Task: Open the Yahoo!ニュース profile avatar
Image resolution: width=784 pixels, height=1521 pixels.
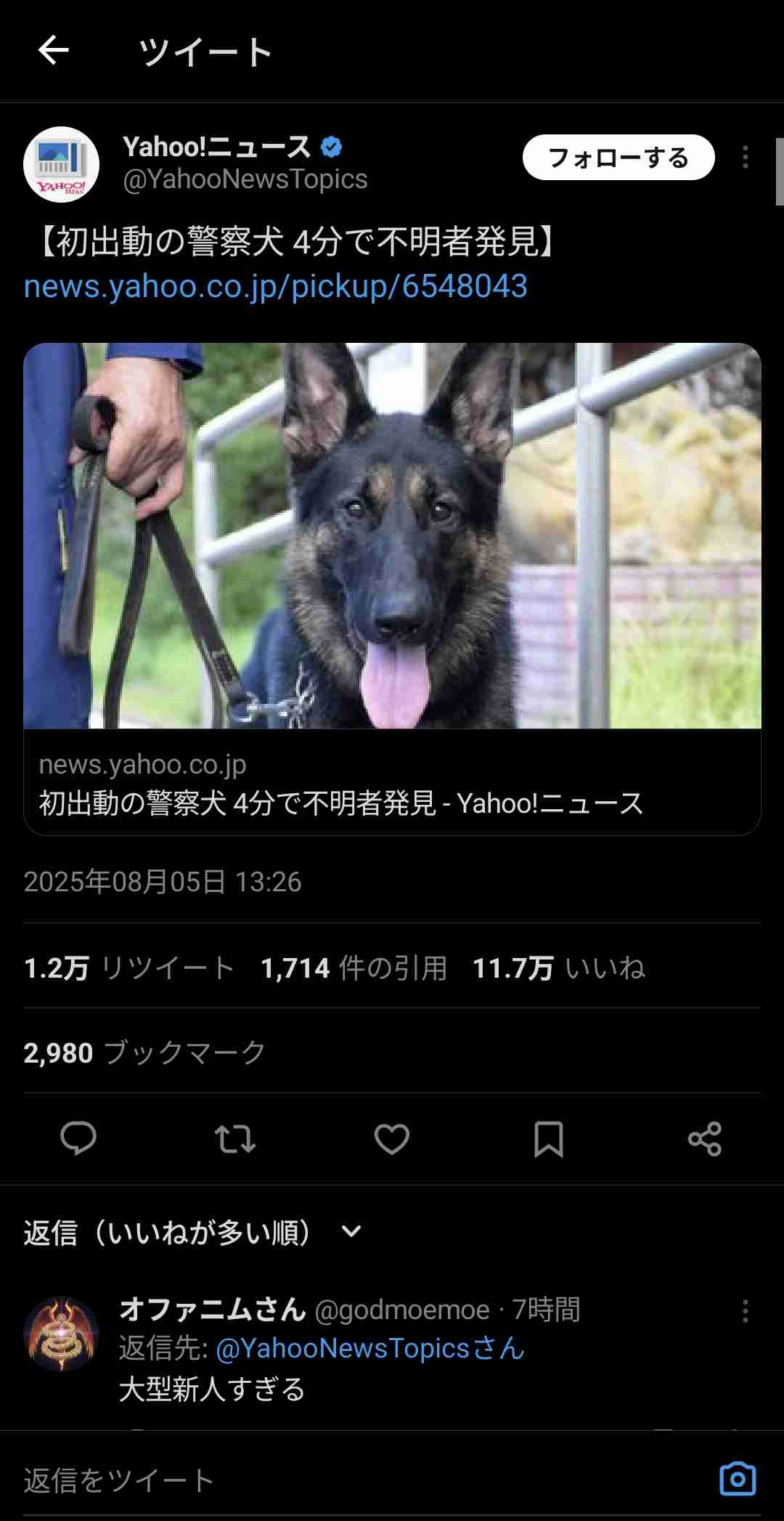Action: point(61,164)
